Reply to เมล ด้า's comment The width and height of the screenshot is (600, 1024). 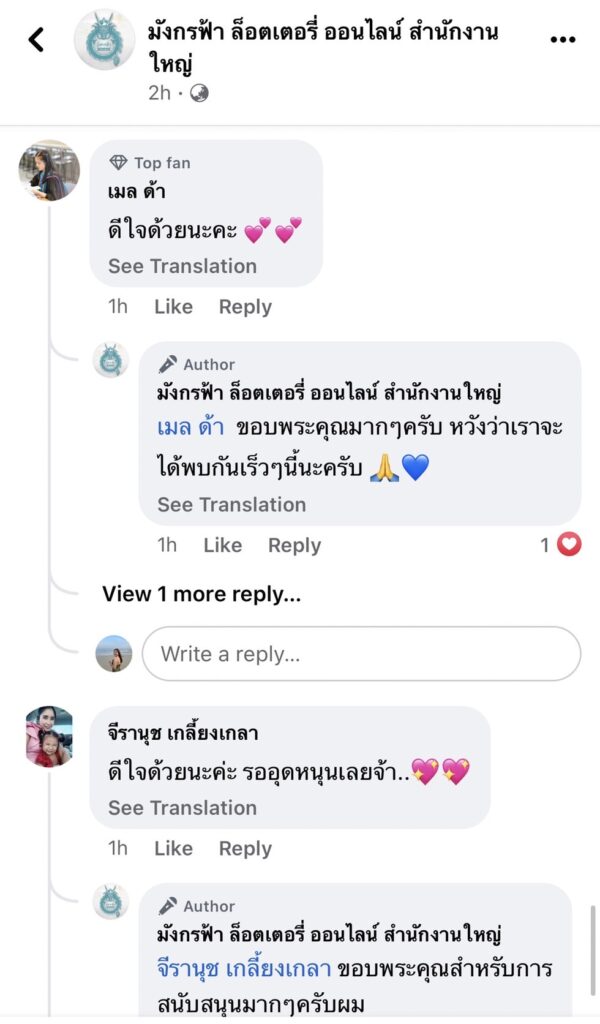point(245,307)
